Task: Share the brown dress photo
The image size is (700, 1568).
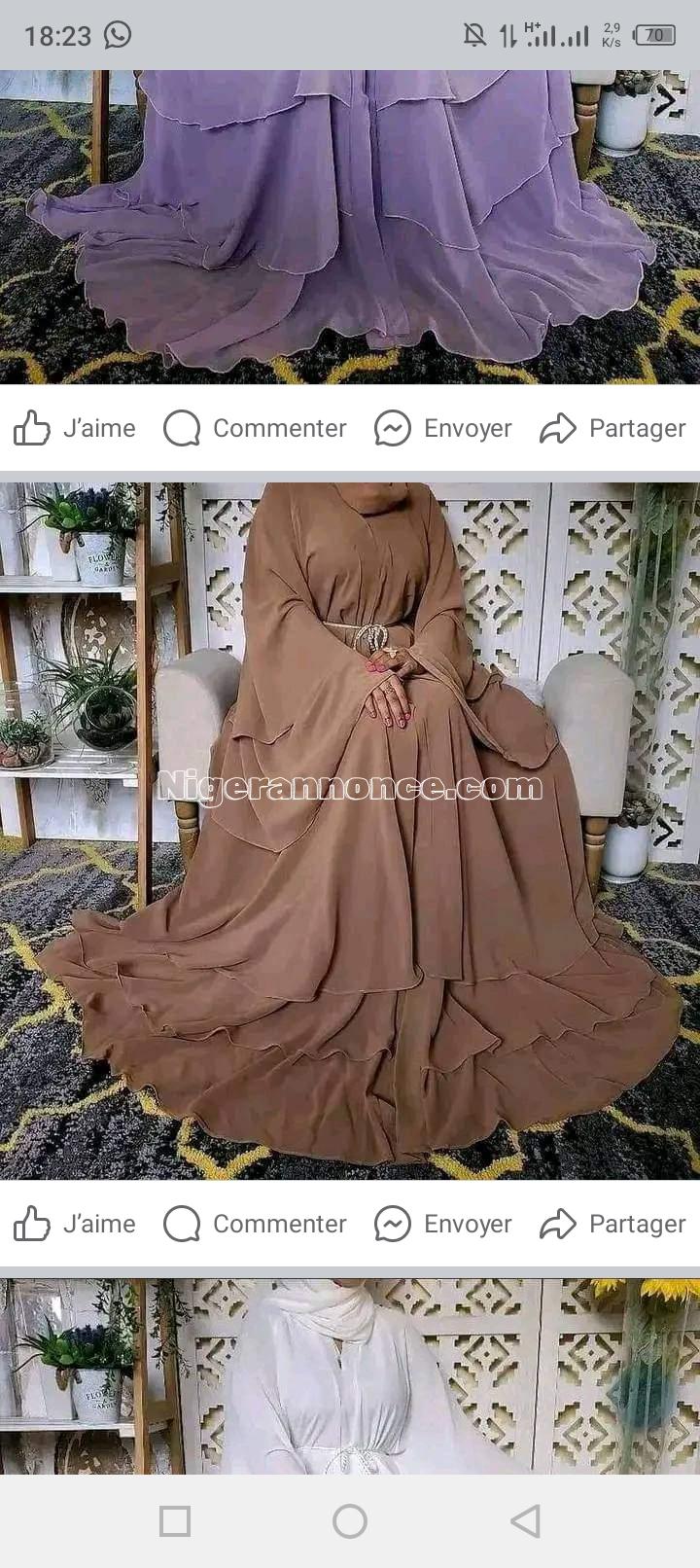Action: [x=612, y=1224]
